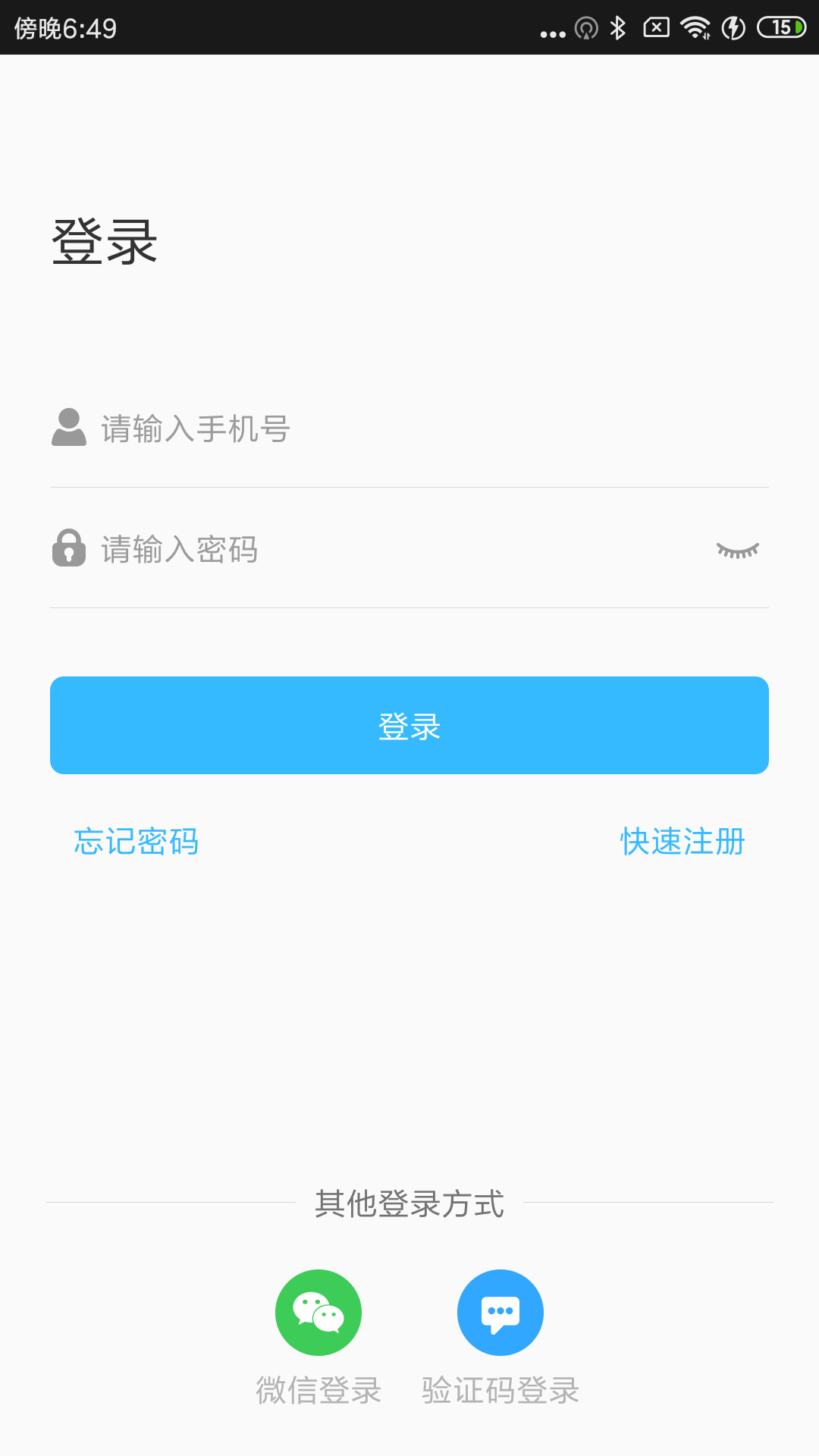The height and width of the screenshot is (1456, 819).
Task: Tap the battery indicator in the status bar
Action: point(781,29)
